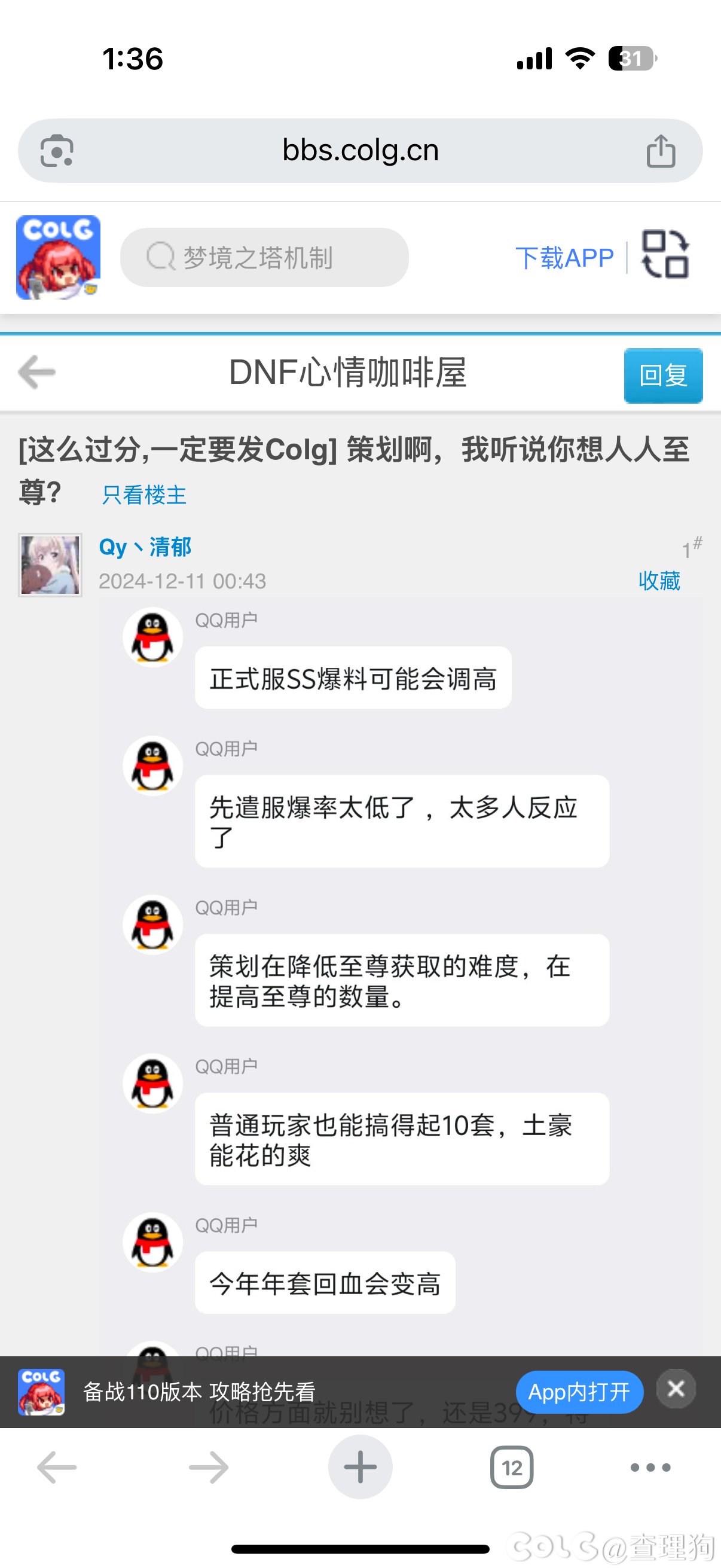The image size is (721, 1568).
Task: Tap the 下载APP link
Action: [x=564, y=258]
